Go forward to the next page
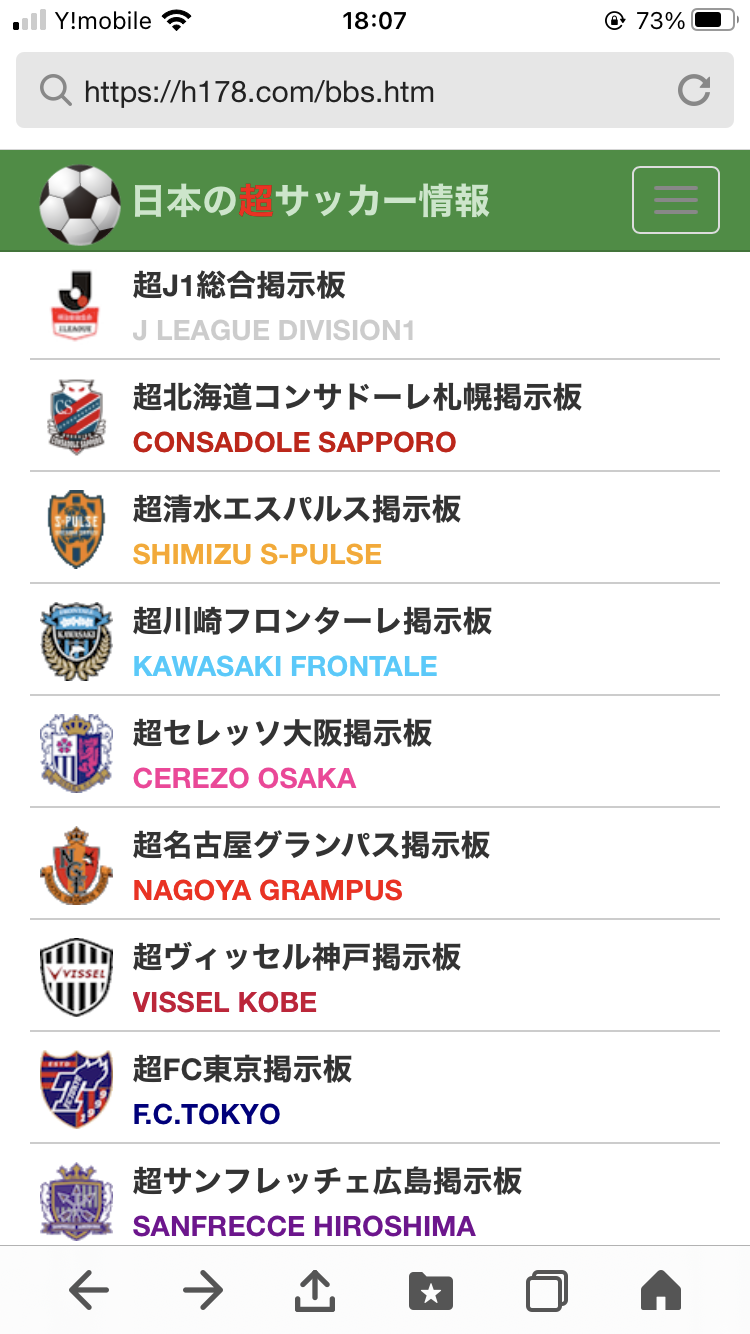This screenshot has width=750, height=1334. pos(203,1291)
